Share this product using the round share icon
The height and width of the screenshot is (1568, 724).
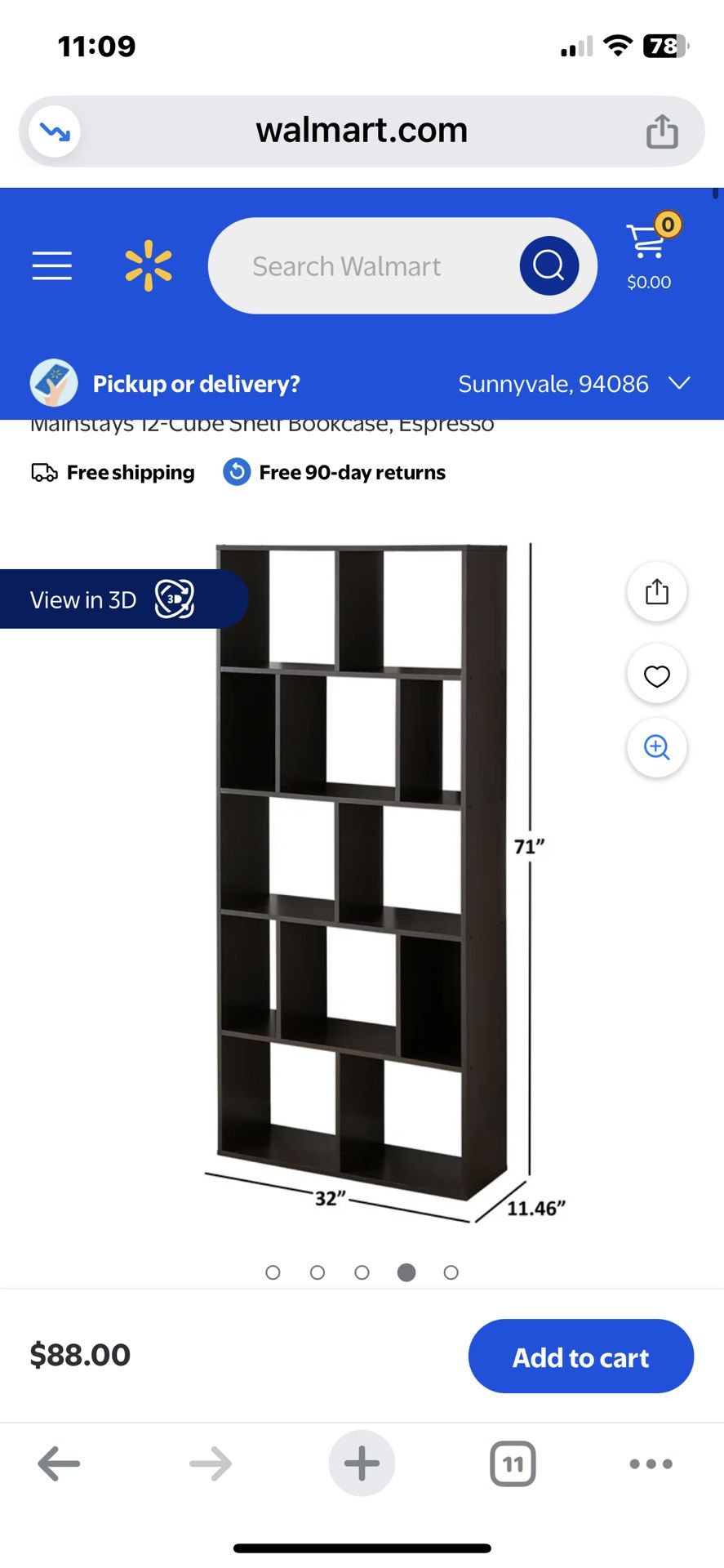click(657, 591)
